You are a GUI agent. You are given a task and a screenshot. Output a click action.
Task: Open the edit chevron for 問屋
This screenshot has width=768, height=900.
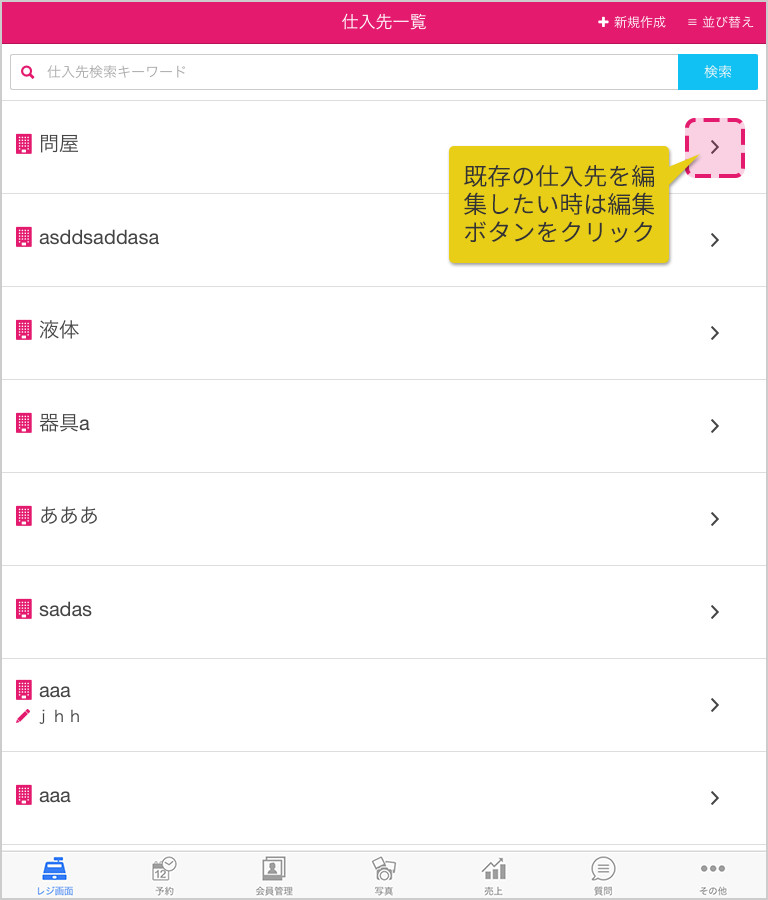tap(714, 147)
